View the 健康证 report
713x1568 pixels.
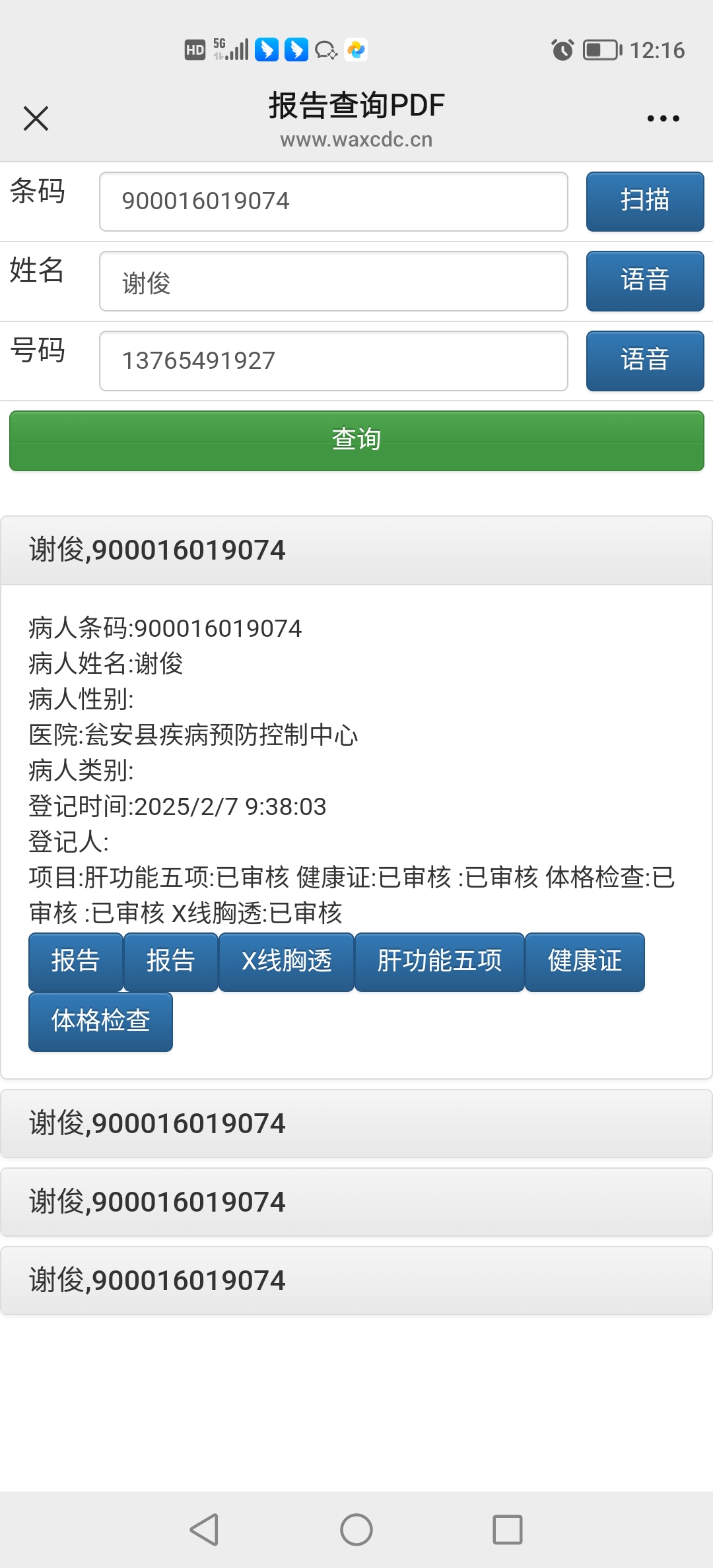585,962
